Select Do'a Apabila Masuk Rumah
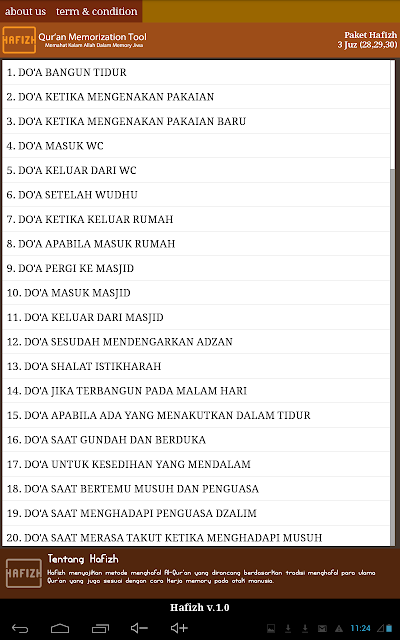This screenshot has width=400, height=640. pyautogui.click(x=196, y=244)
